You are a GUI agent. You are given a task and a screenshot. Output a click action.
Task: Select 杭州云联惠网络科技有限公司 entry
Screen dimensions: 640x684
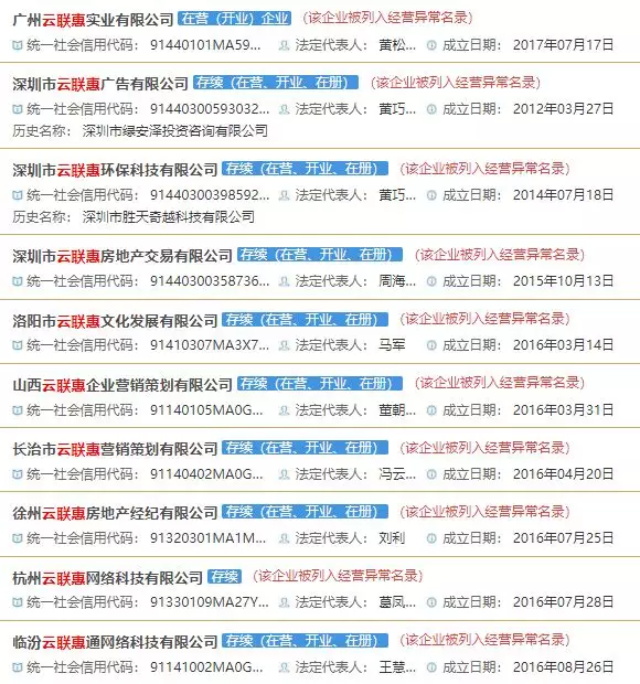coord(106,576)
